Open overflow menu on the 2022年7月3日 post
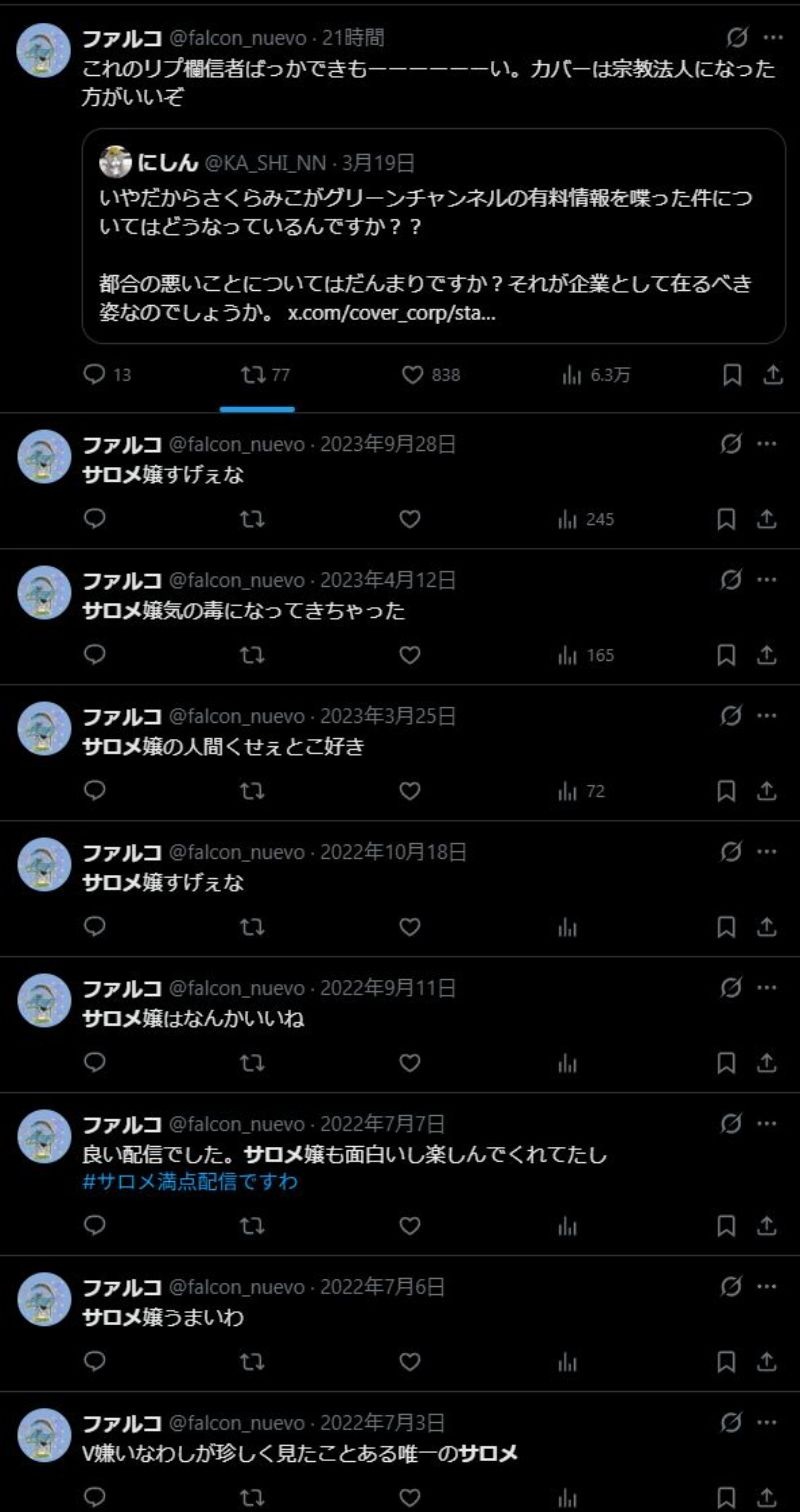Screen dimensions: 800x1512 [767, 1422]
